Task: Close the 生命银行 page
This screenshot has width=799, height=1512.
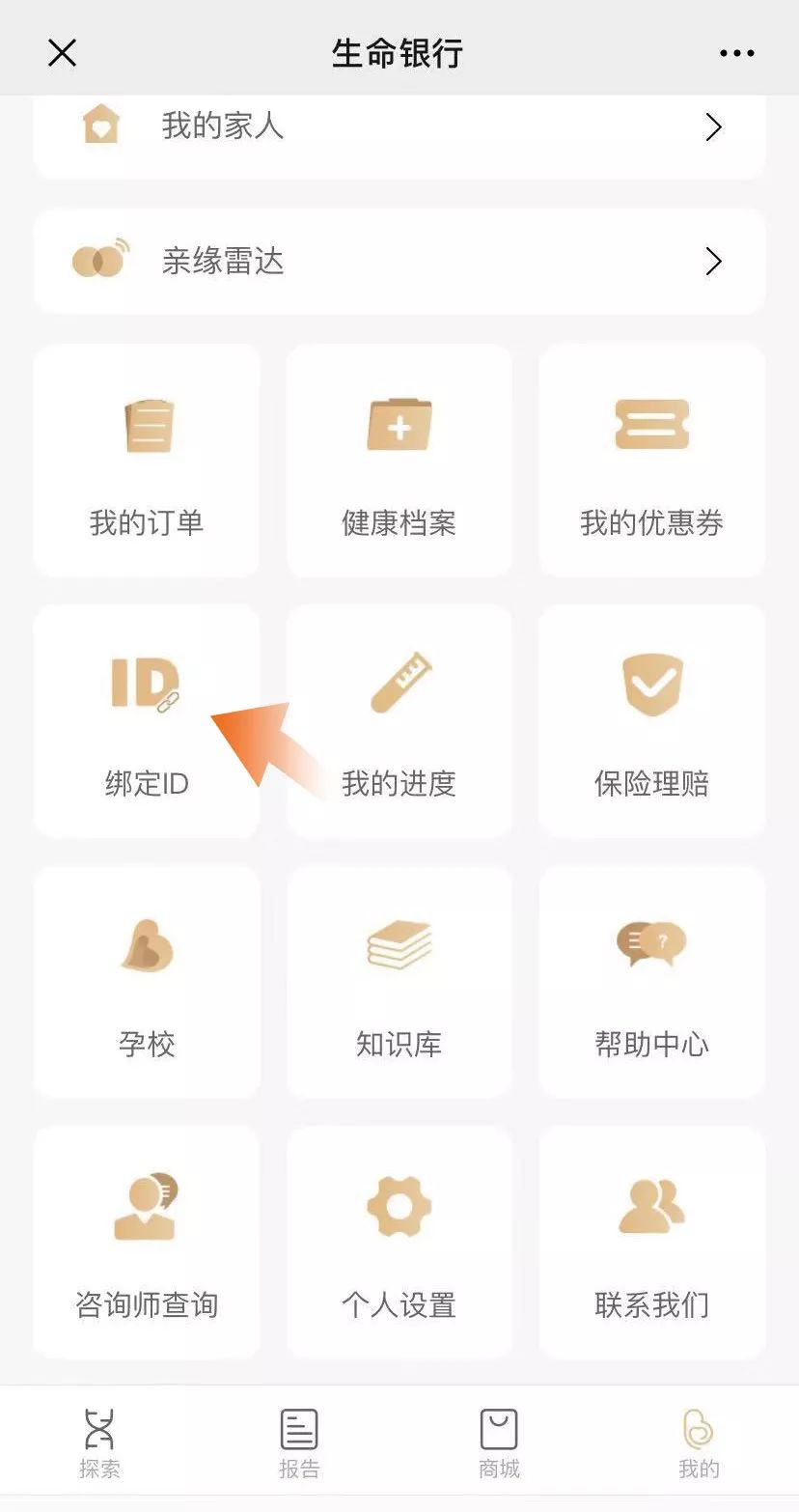Action: coord(62,53)
